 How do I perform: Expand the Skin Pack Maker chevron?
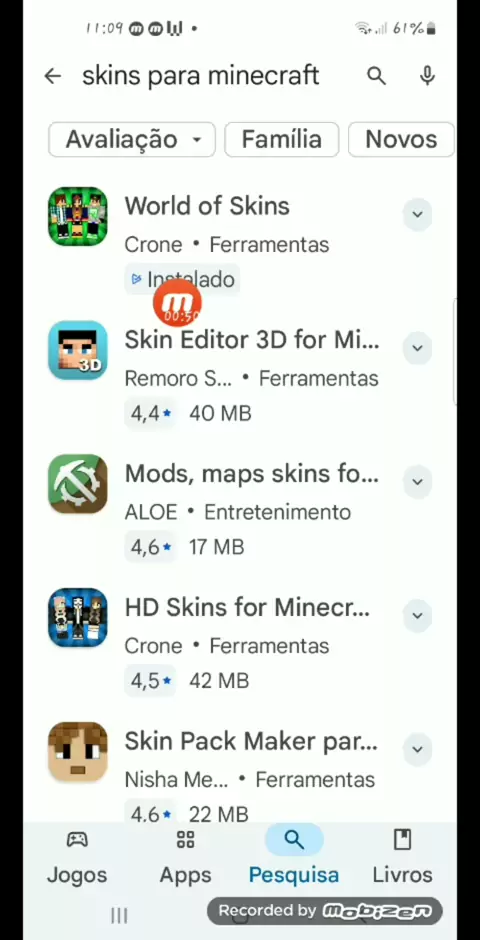pyautogui.click(x=418, y=749)
